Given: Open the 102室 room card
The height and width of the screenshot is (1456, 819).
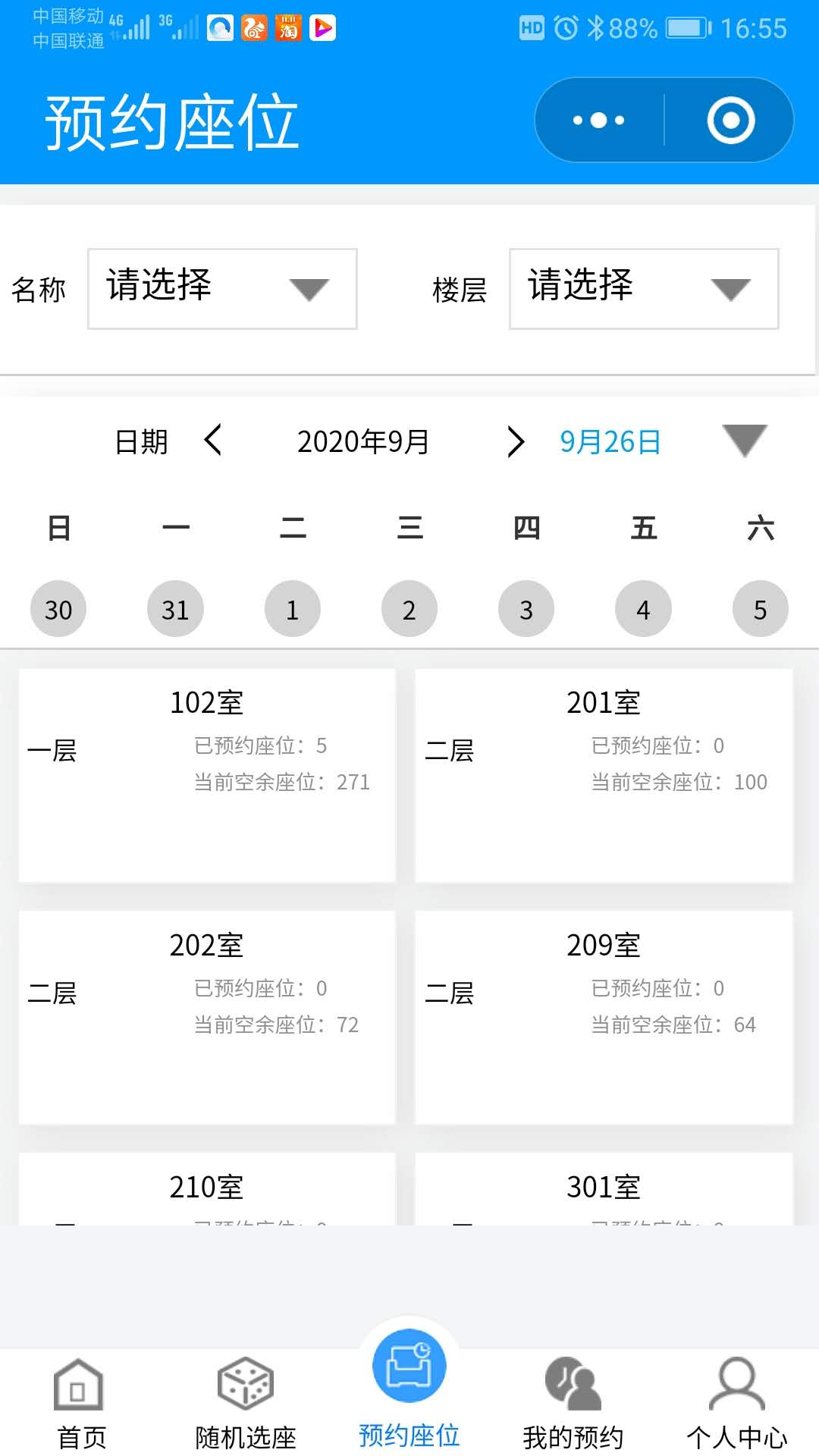Looking at the screenshot, I should (207, 775).
